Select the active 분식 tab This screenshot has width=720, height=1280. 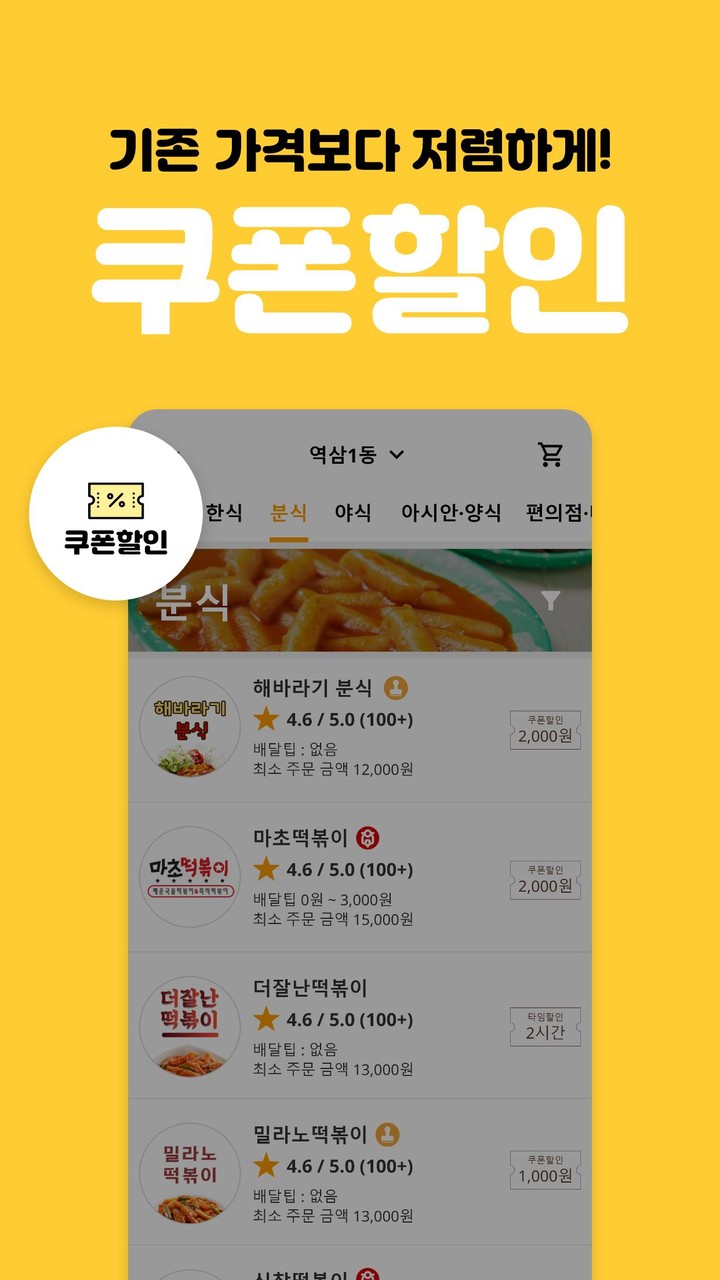(288, 512)
